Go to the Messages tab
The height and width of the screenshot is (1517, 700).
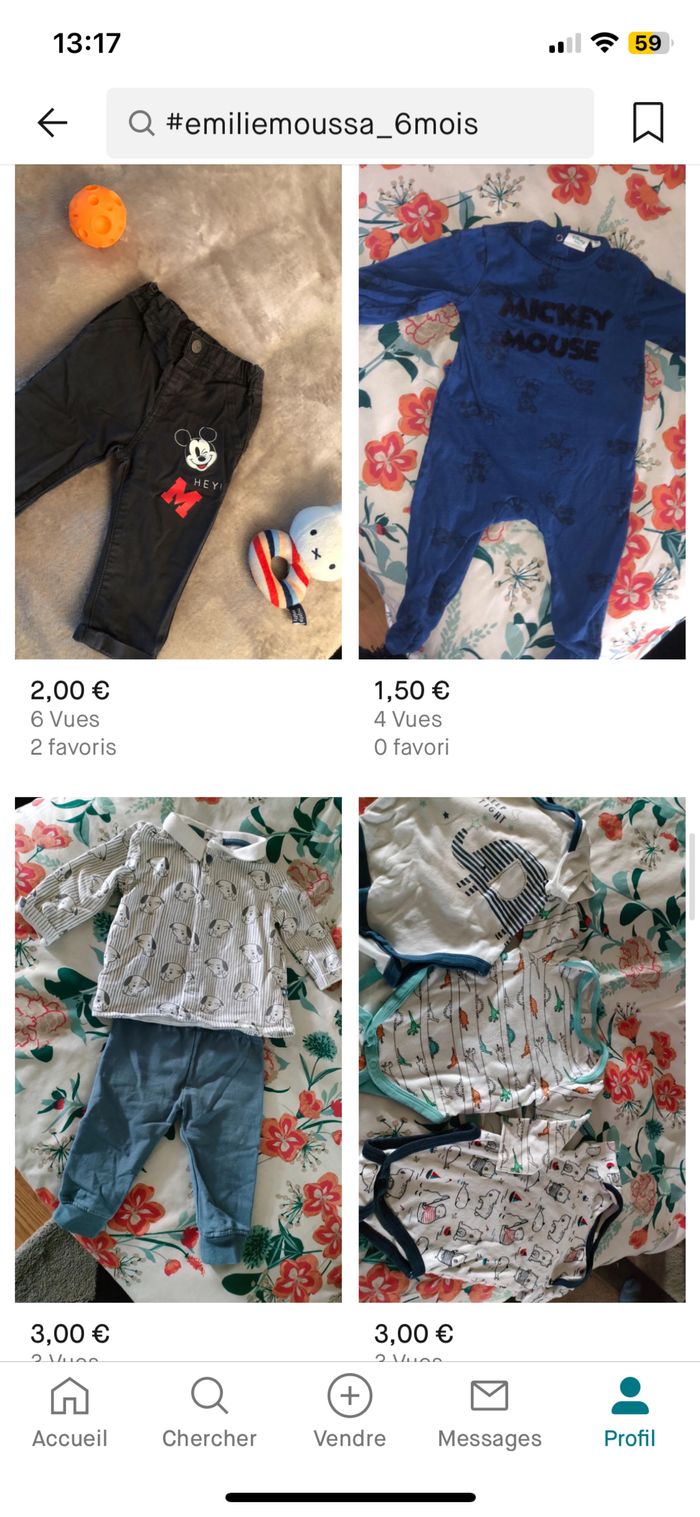coord(489,1412)
